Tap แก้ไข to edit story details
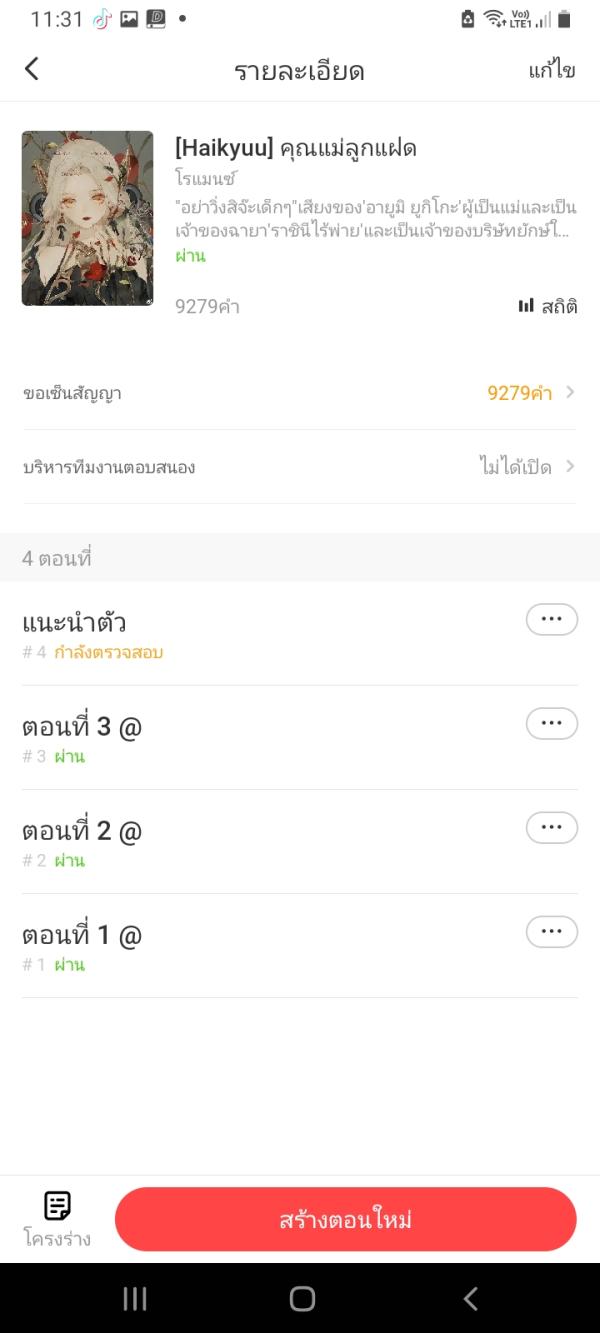 point(551,70)
